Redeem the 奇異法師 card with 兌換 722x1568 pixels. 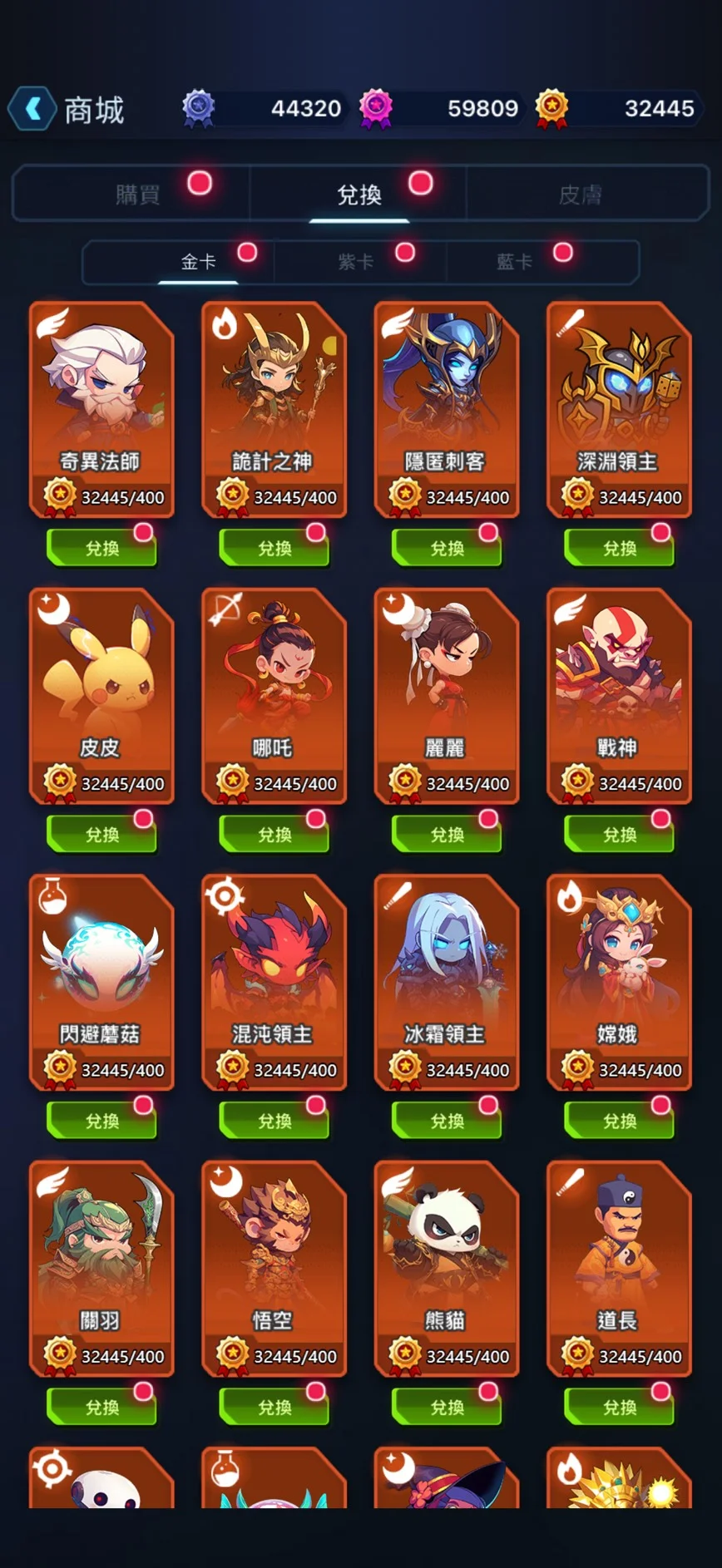101,549
